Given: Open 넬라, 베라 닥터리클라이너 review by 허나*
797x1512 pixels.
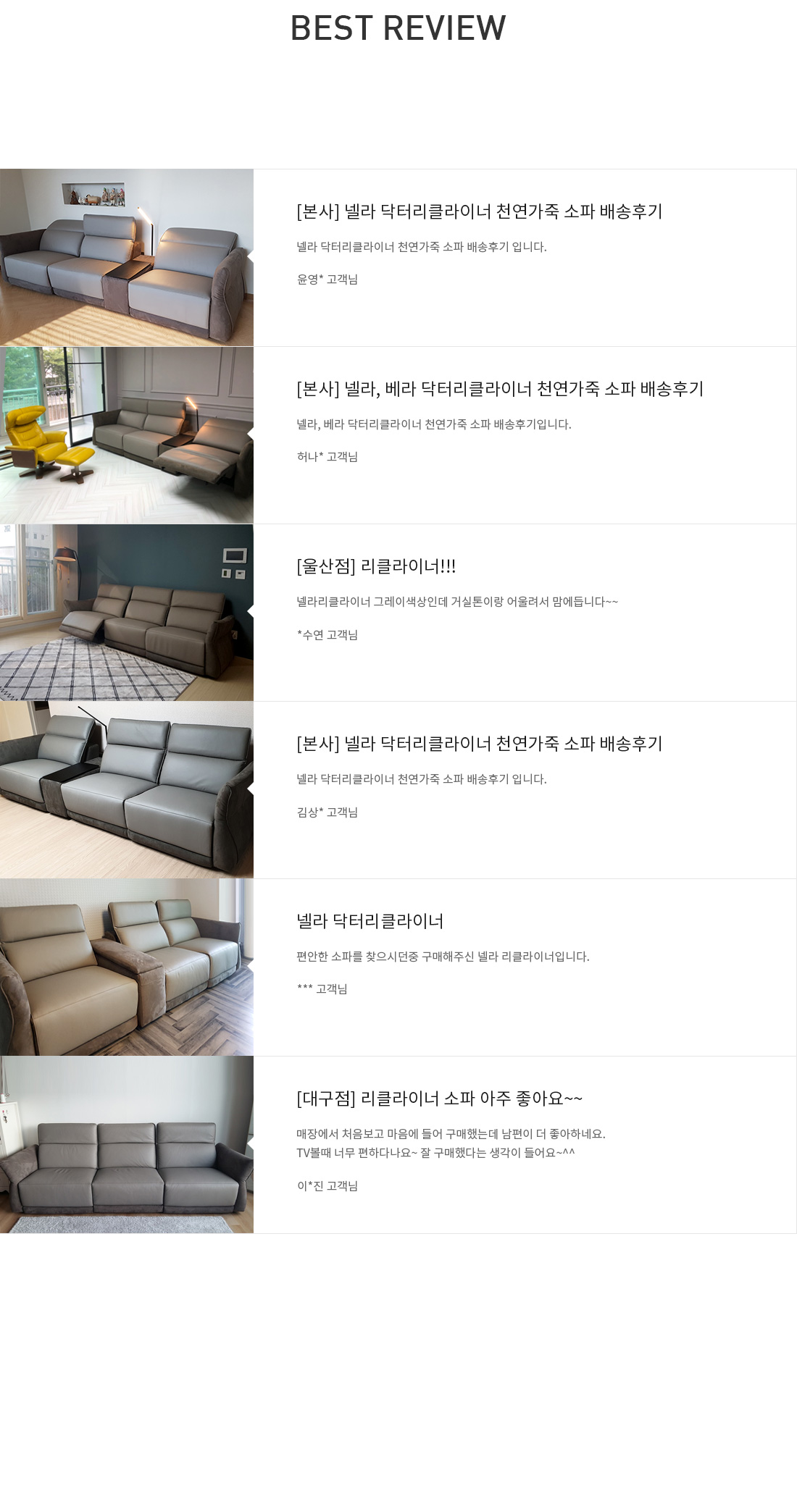Looking at the screenshot, I should click(x=500, y=389).
